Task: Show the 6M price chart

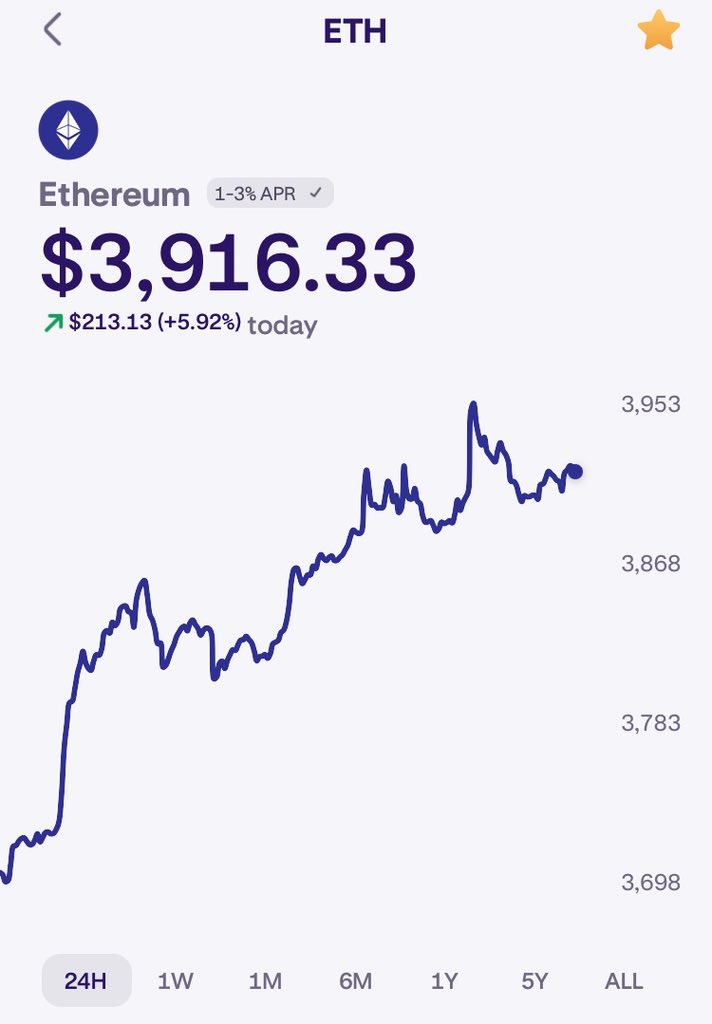Action: point(355,981)
